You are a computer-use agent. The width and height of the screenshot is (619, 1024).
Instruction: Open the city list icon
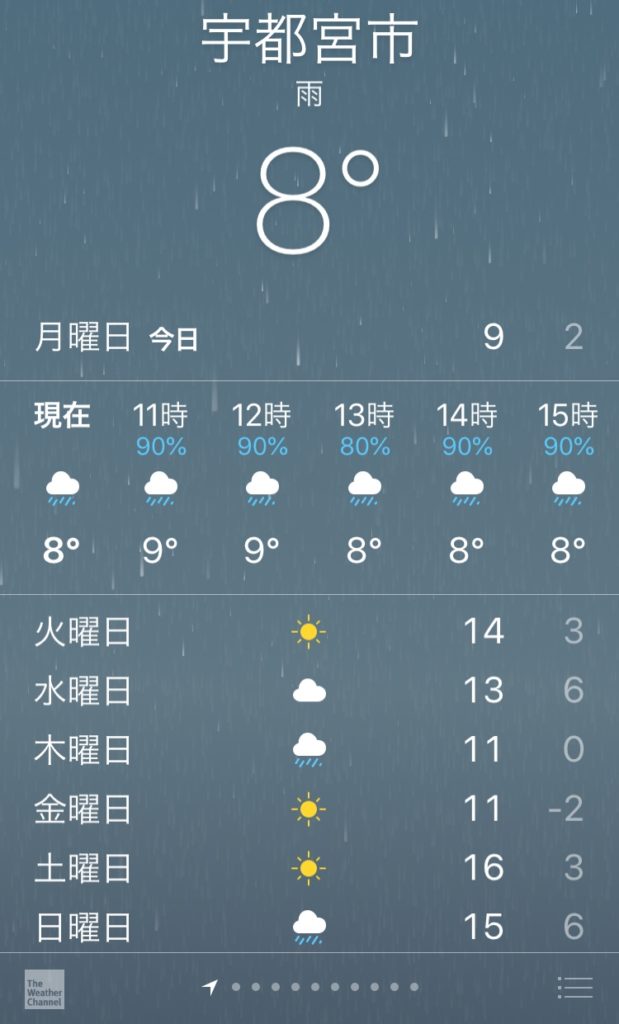point(575,988)
